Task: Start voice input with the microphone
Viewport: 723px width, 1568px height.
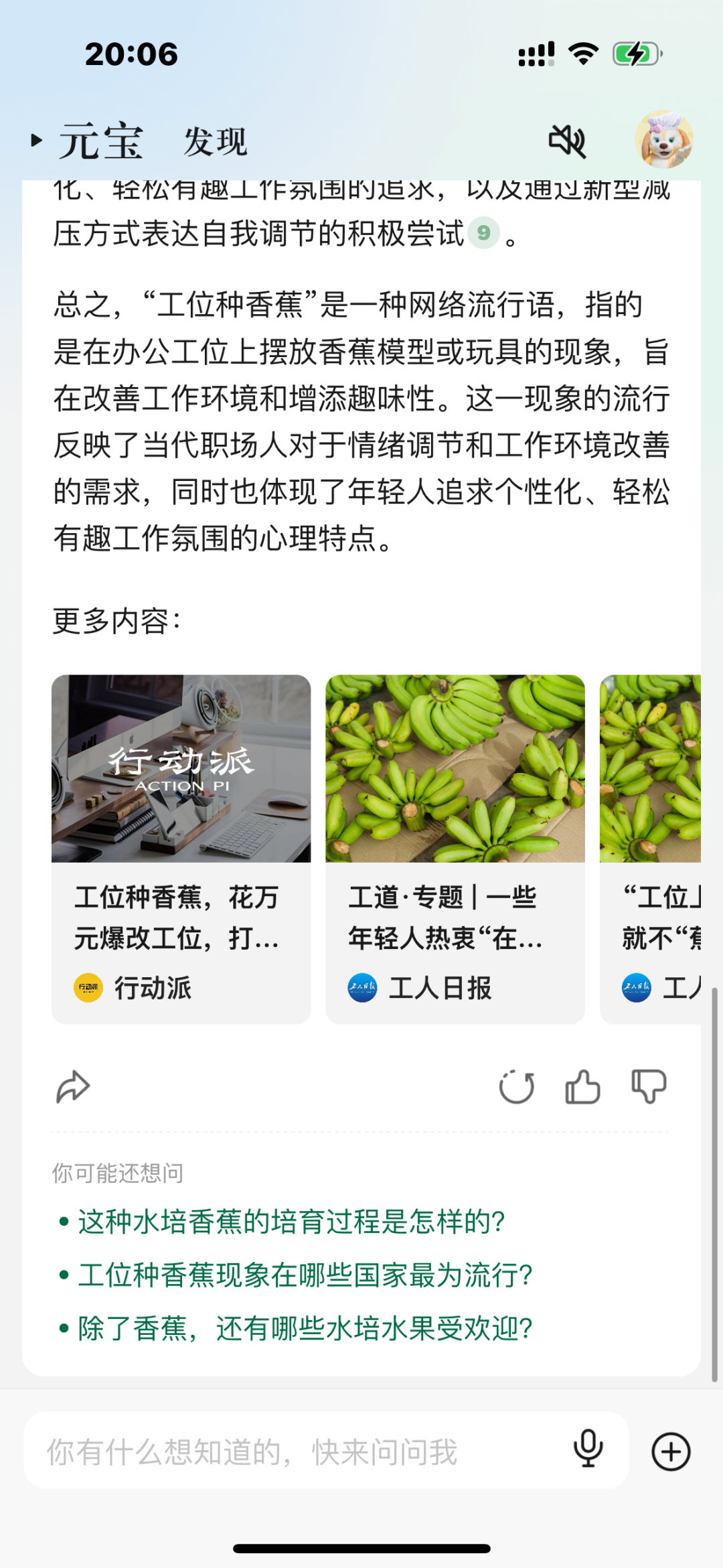Action: tap(588, 1451)
